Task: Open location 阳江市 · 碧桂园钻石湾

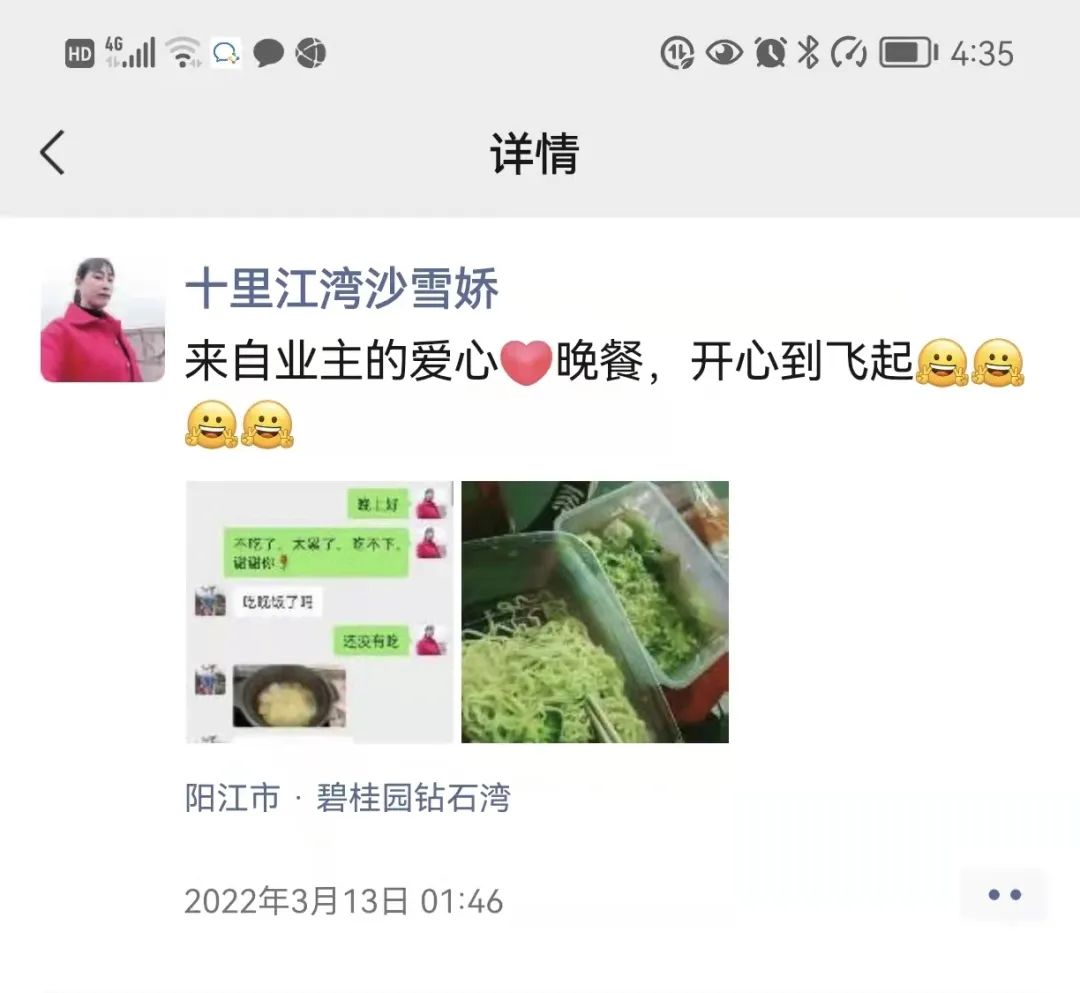Action: tap(348, 798)
